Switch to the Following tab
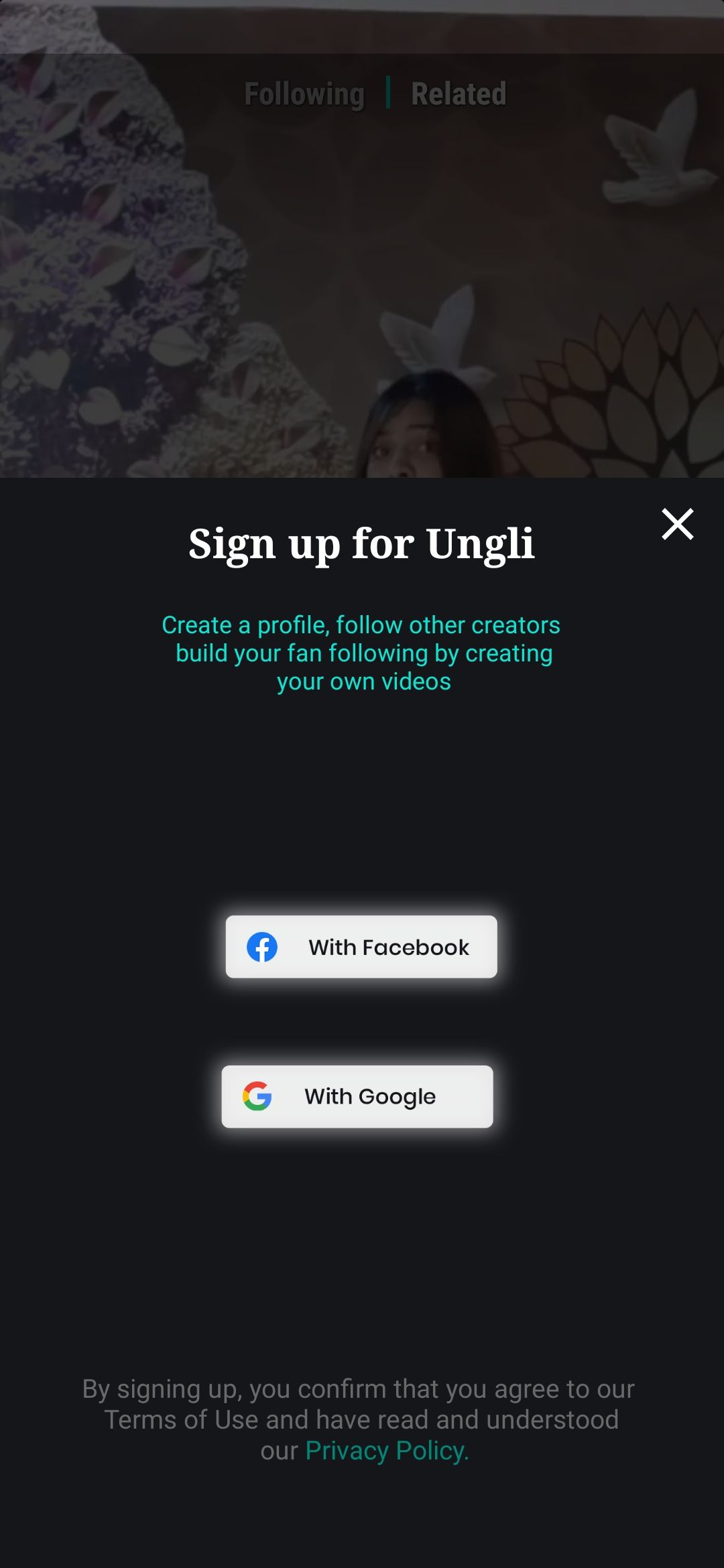 (x=304, y=94)
